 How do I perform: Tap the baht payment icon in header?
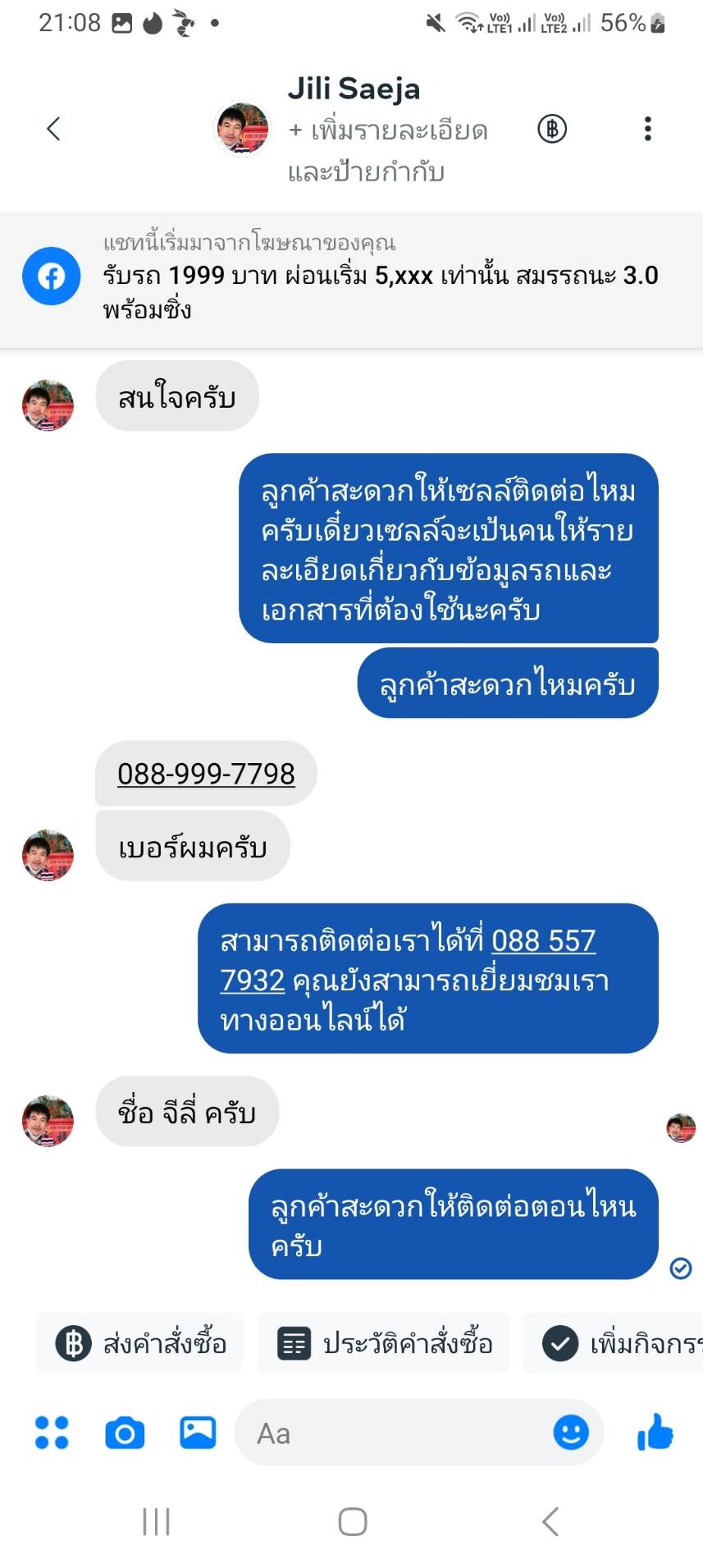click(x=552, y=129)
